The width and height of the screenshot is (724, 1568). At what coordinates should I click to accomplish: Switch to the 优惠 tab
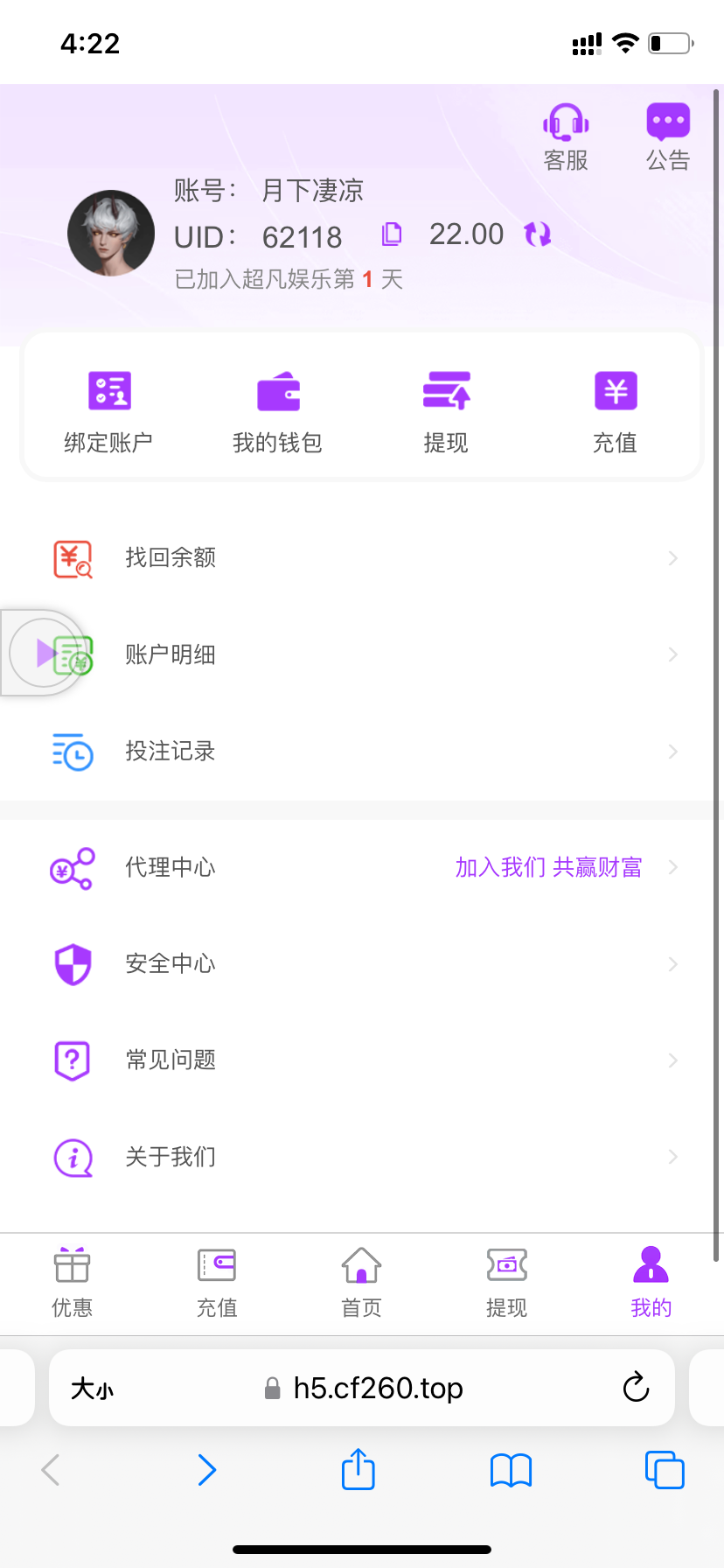tap(72, 1283)
